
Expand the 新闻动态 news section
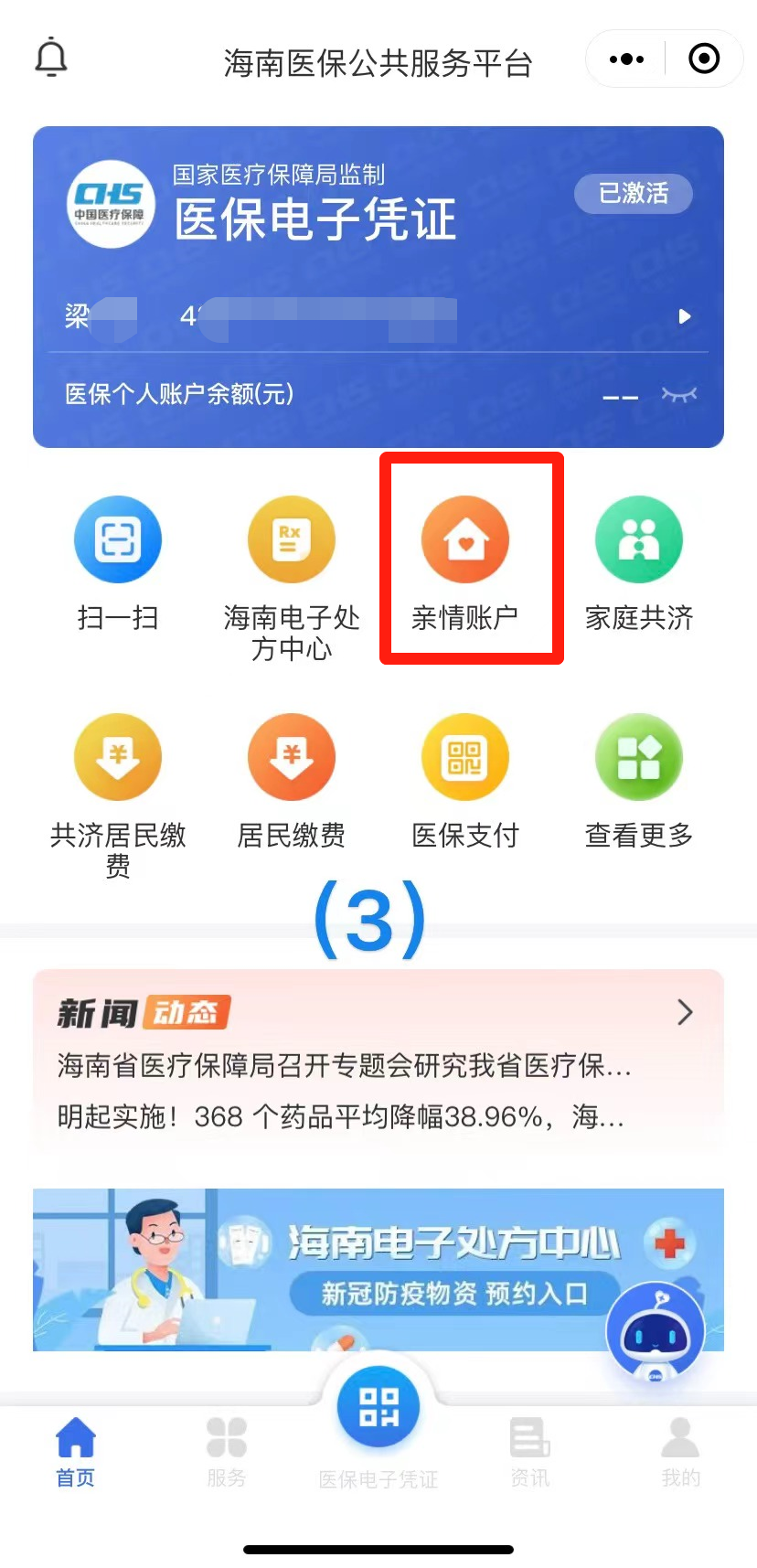pyautogui.click(x=685, y=1012)
